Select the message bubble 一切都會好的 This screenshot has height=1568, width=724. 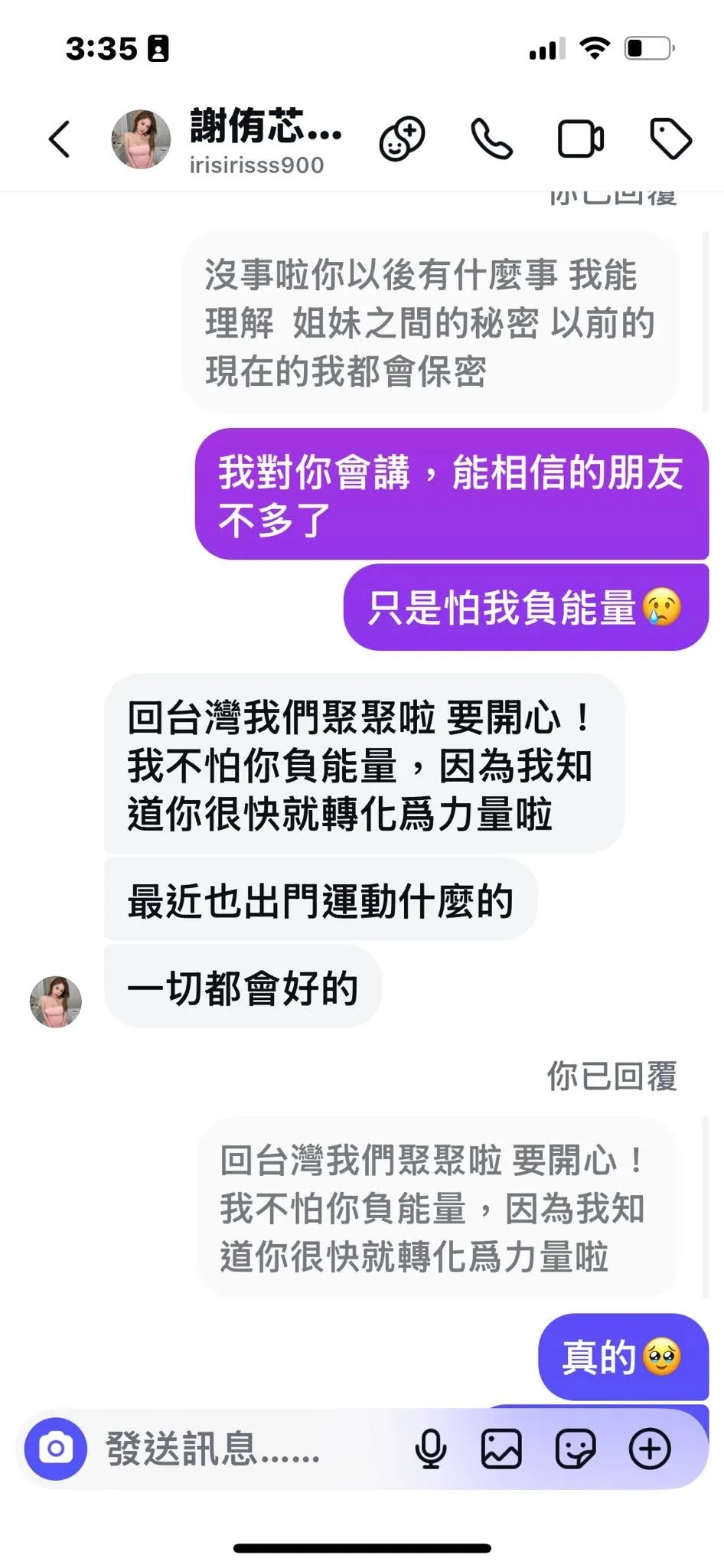point(242,988)
